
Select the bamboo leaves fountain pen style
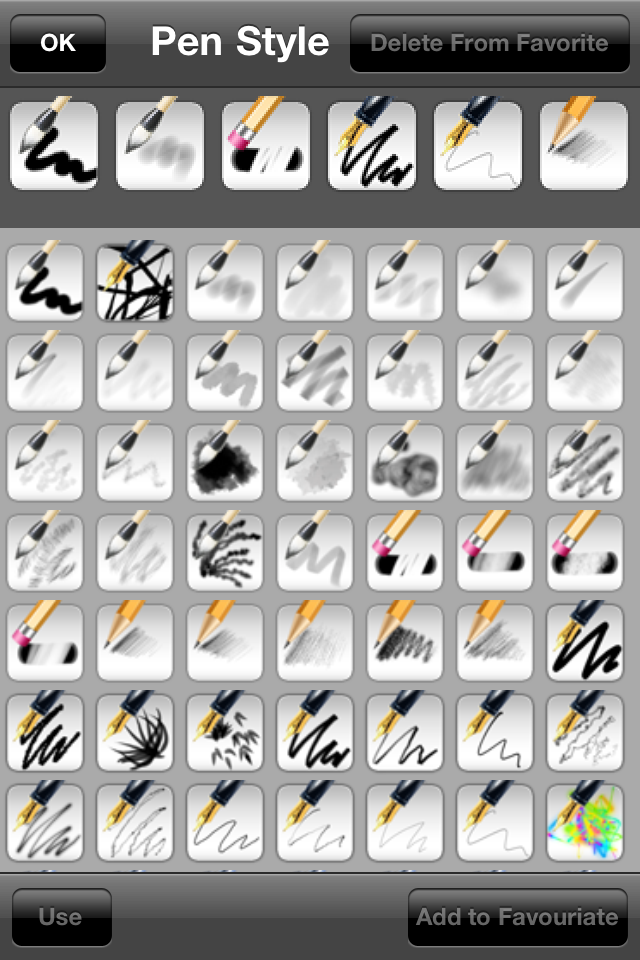pyautogui.click(x=225, y=732)
